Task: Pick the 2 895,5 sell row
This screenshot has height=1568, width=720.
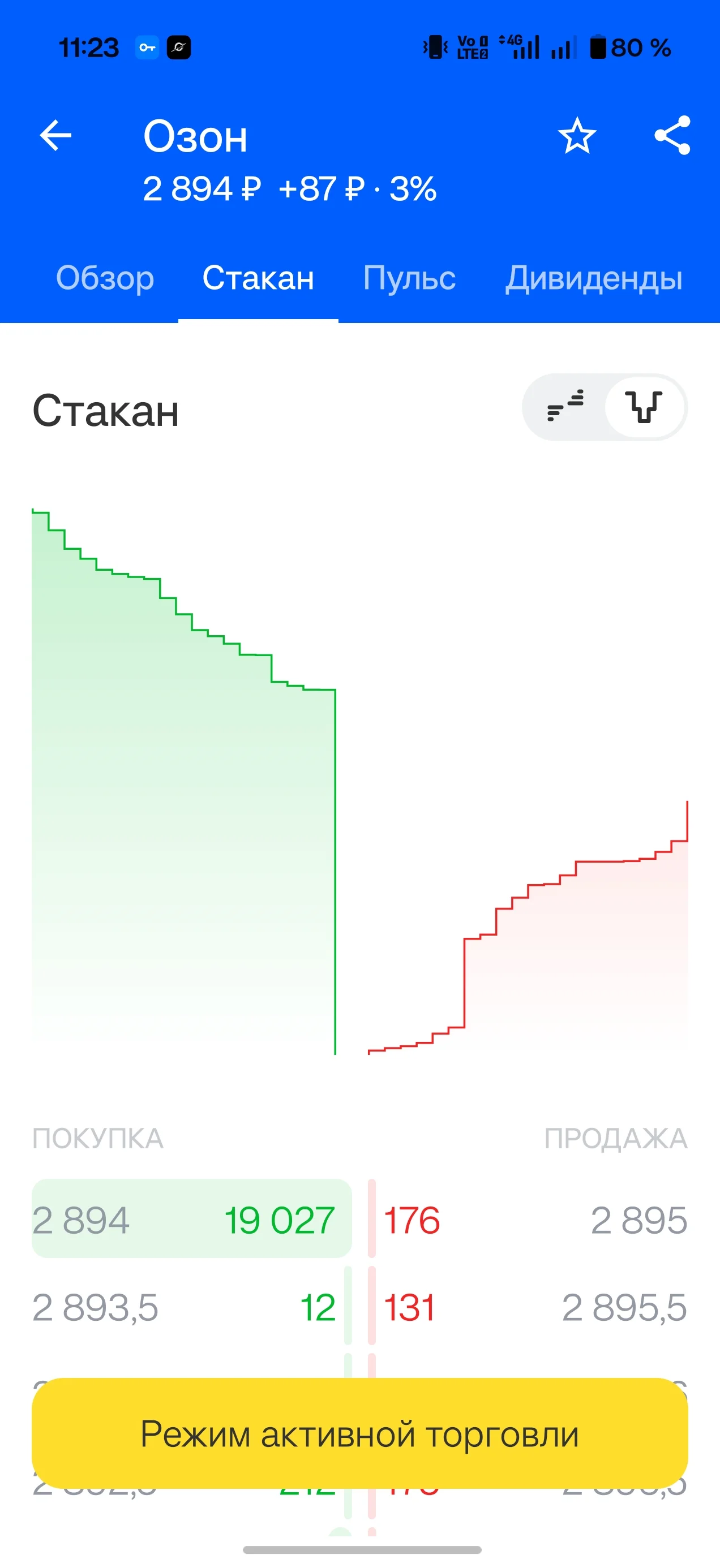Action: click(528, 1307)
